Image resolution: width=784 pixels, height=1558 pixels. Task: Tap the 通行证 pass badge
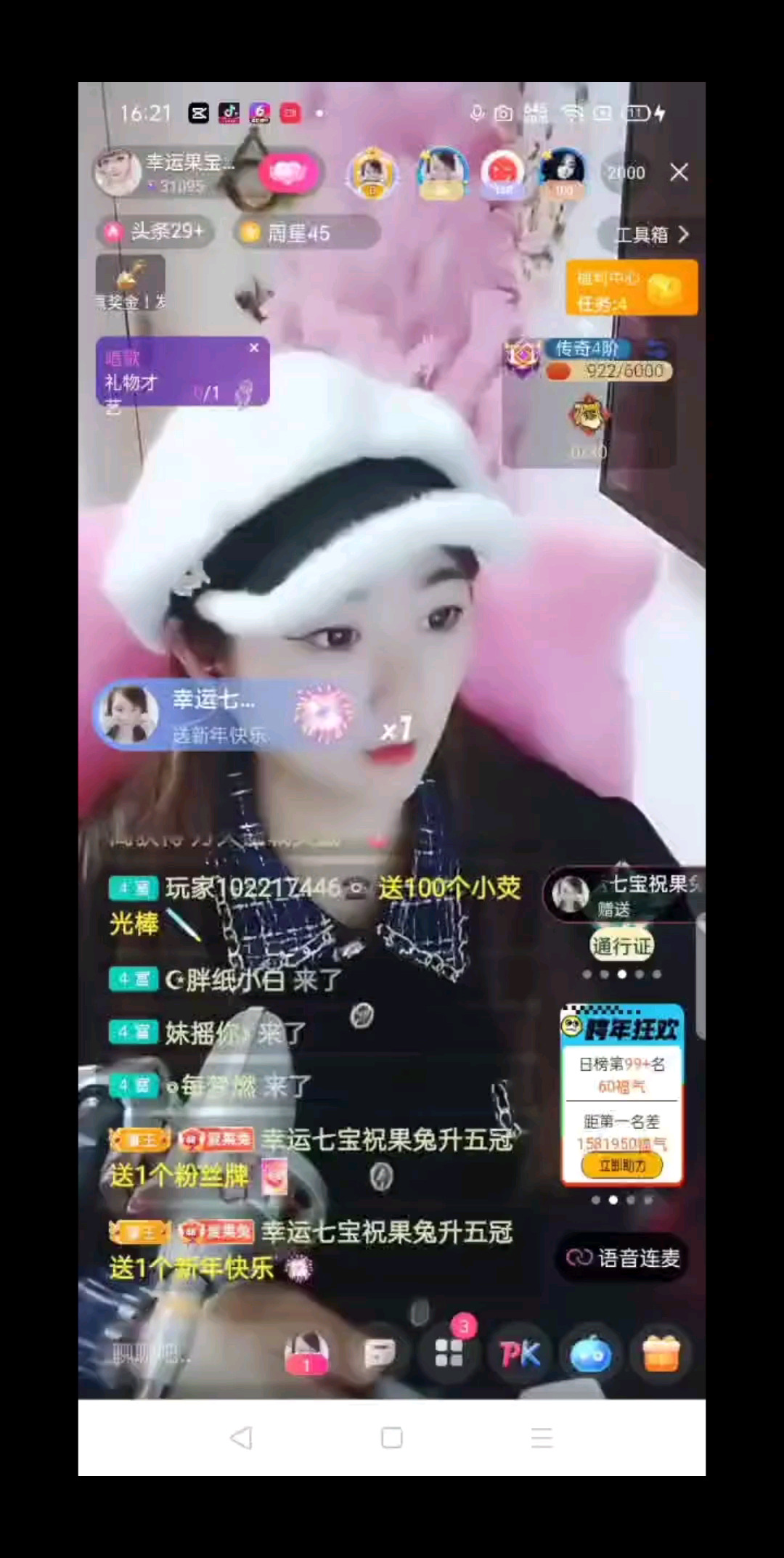(x=622, y=945)
